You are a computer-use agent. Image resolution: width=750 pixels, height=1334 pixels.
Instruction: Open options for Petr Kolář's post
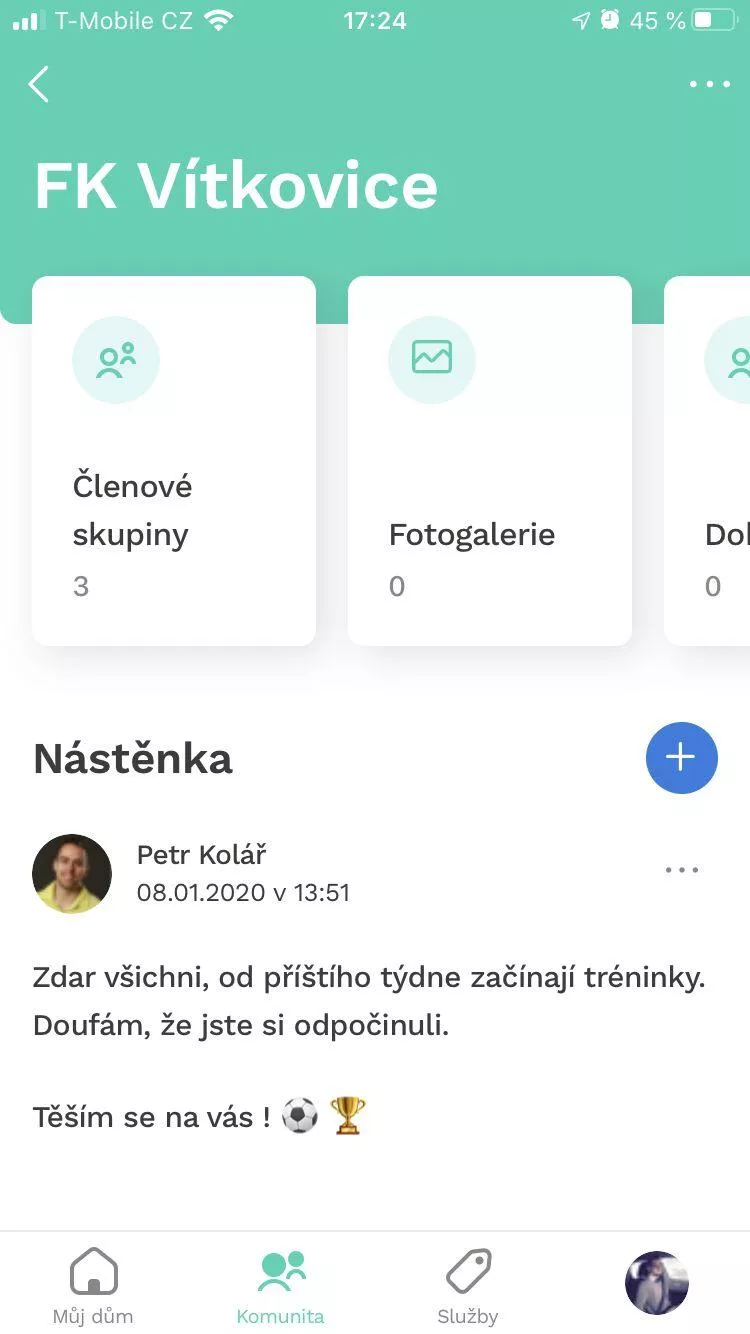(x=681, y=871)
